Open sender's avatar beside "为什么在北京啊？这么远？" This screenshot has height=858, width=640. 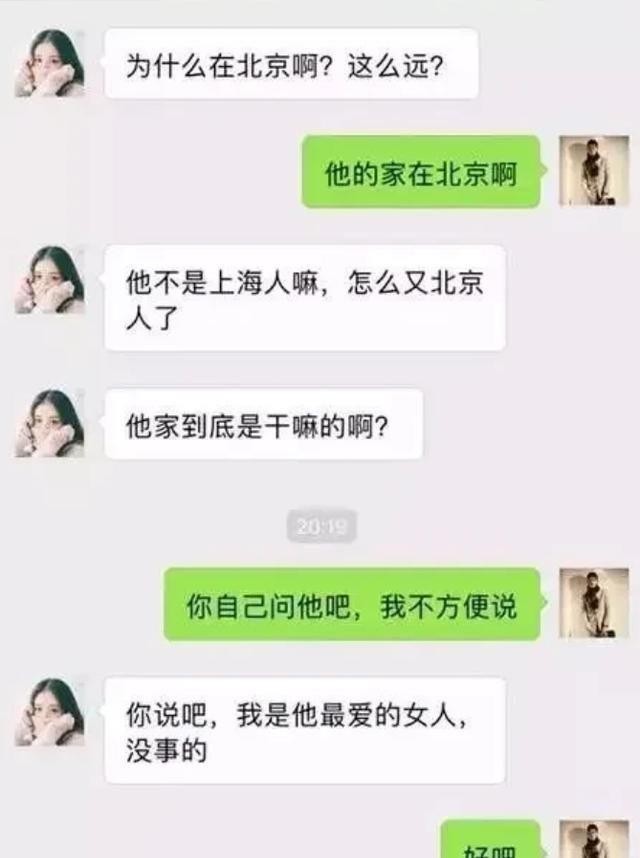click(x=50, y=63)
